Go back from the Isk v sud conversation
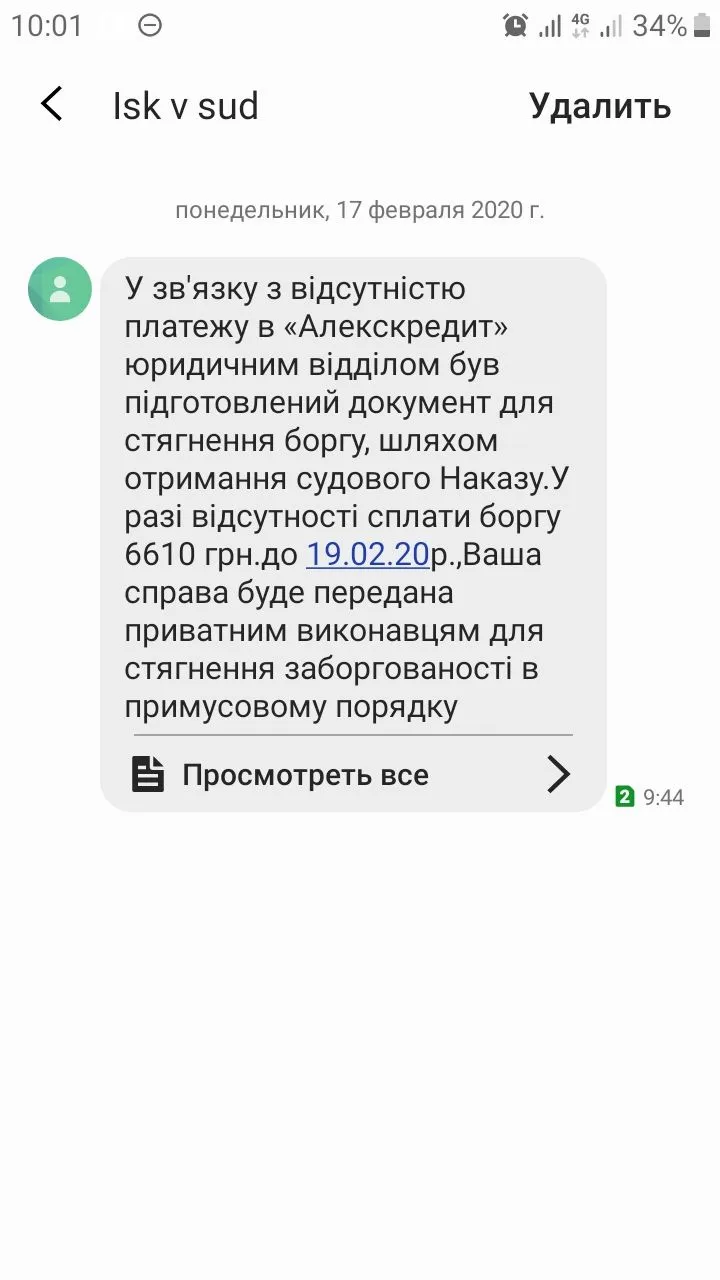Screen dimensions: 720x1280 [x=52, y=105]
